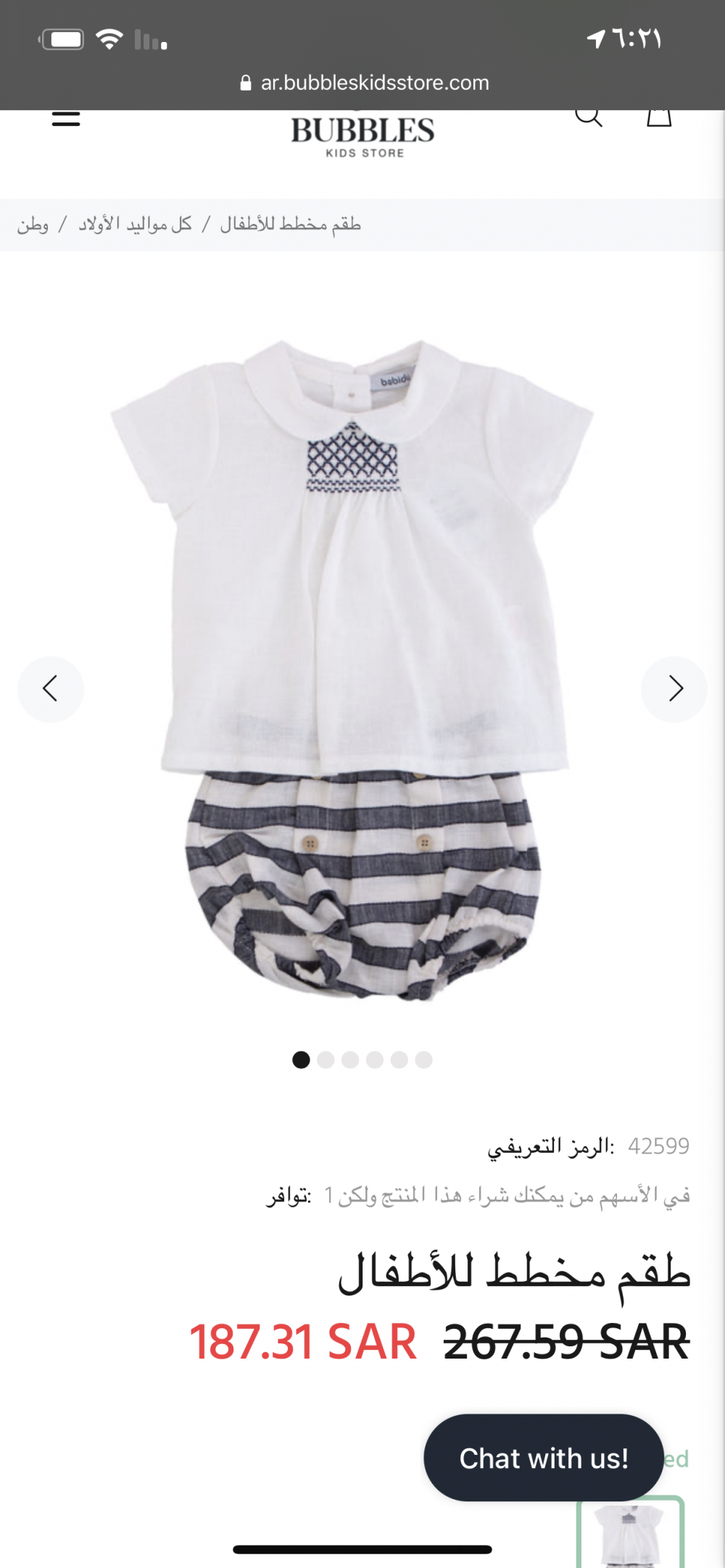Open the search icon

[589, 116]
